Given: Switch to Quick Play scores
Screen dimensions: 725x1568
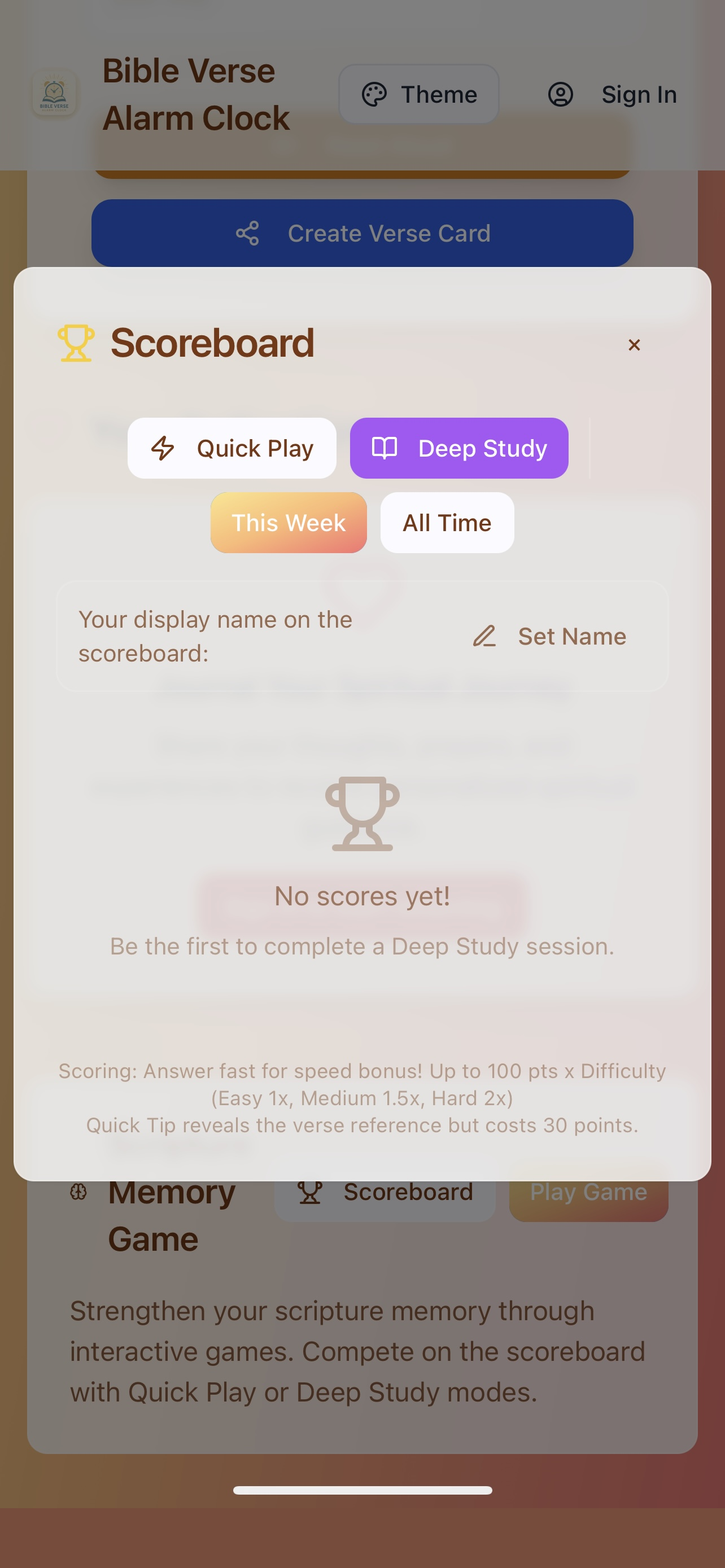Looking at the screenshot, I should (x=232, y=448).
